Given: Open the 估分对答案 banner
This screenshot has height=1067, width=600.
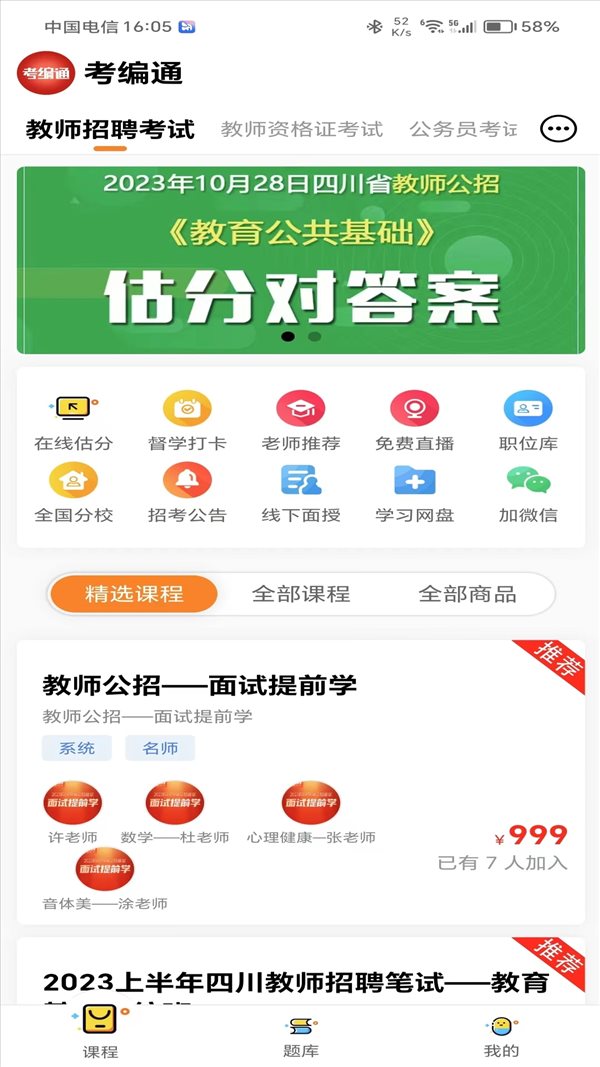Looking at the screenshot, I should tap(301, 260).
